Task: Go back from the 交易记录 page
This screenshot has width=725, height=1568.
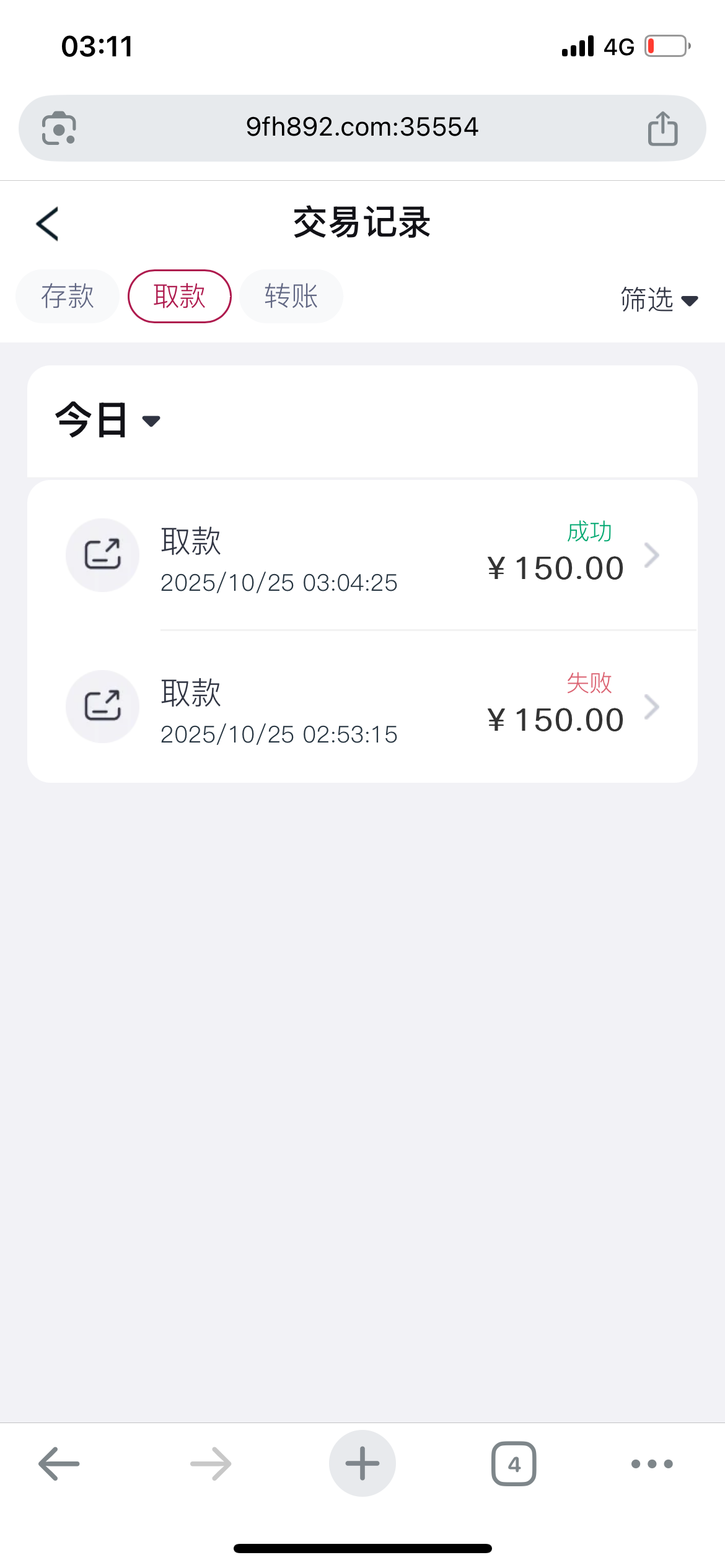Action: [x=48, y=224]
